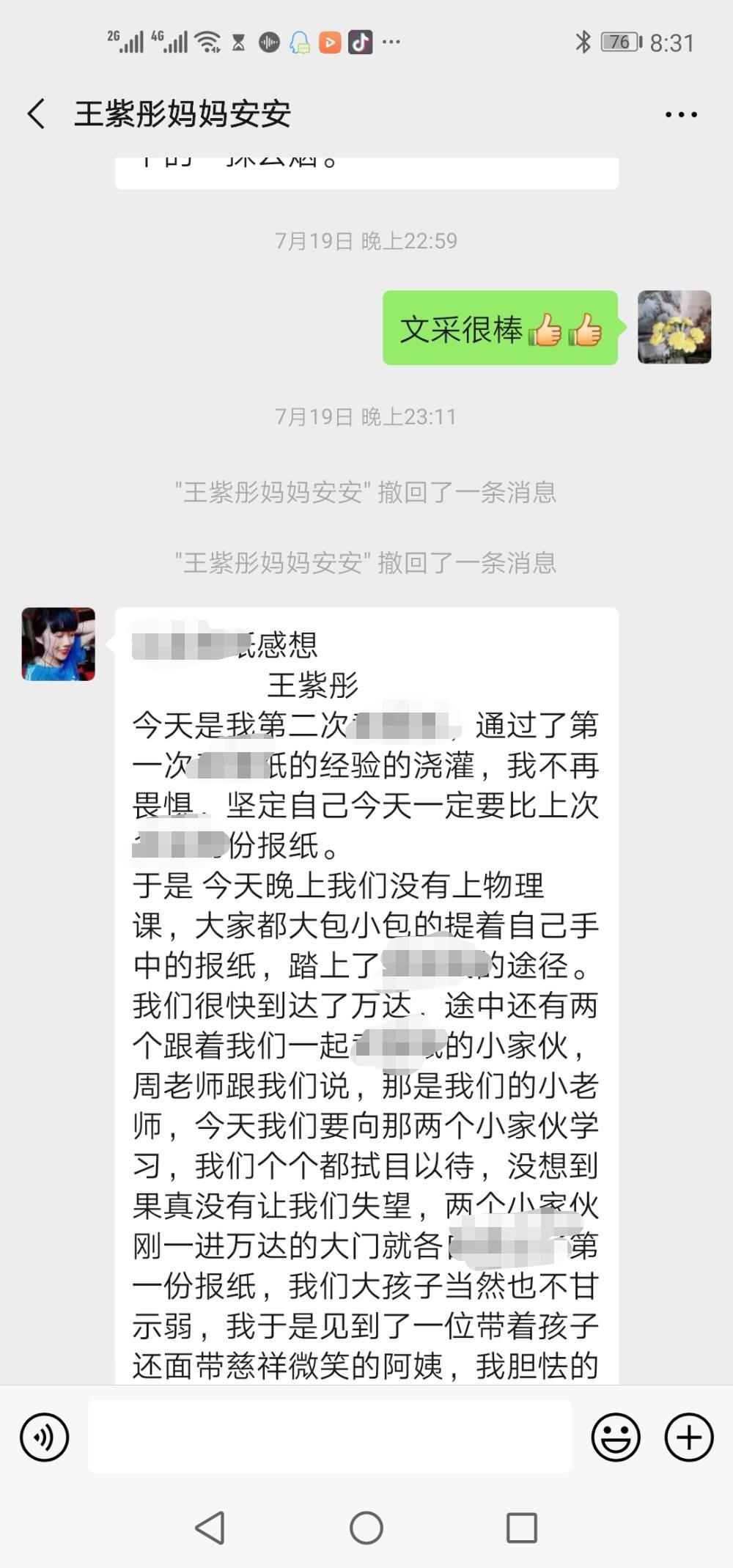
Task: Open the system recent apps view
Action: click(x=522, y=1528)
